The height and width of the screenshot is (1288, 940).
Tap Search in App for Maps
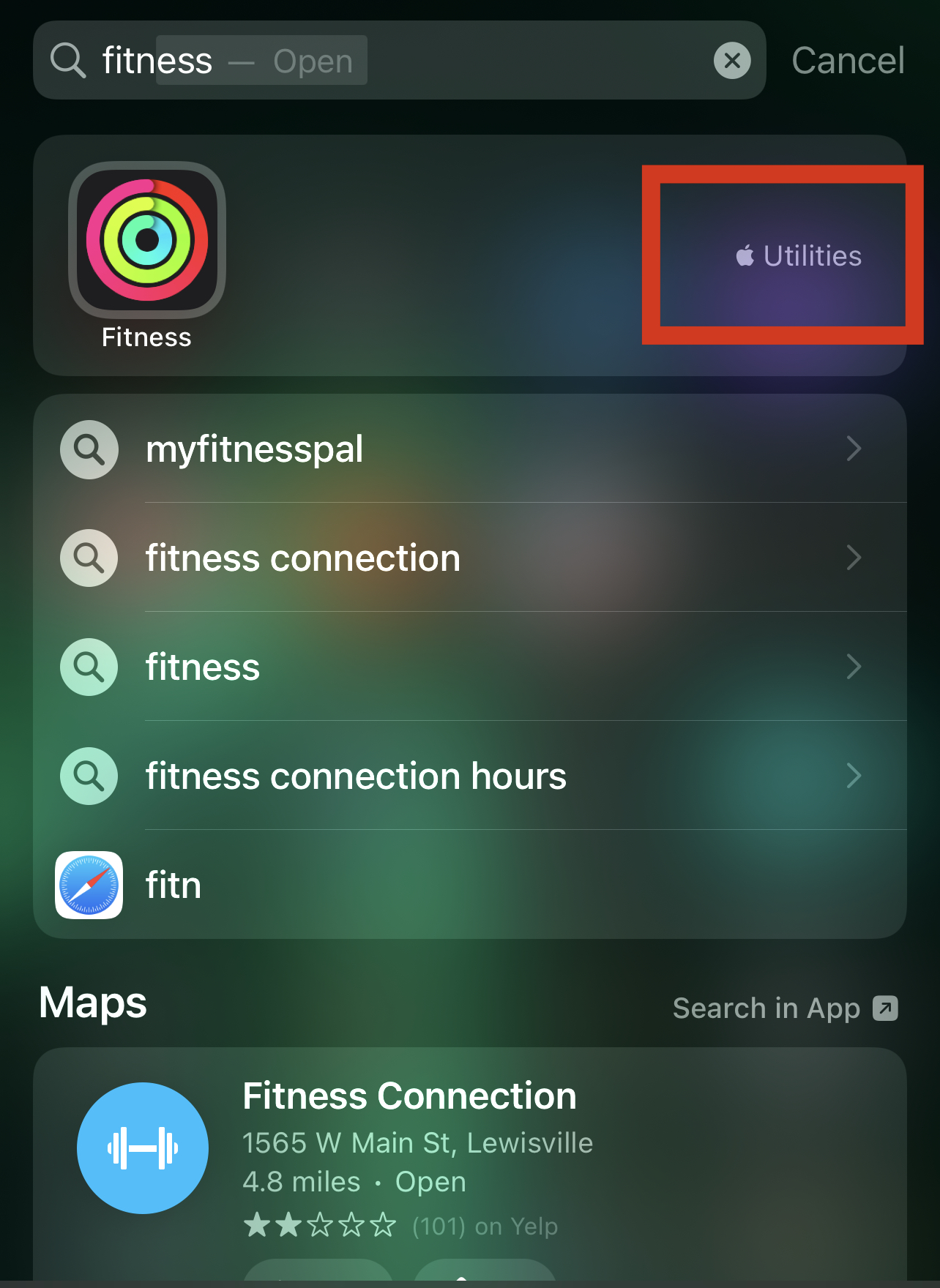tap(785, 1008)
